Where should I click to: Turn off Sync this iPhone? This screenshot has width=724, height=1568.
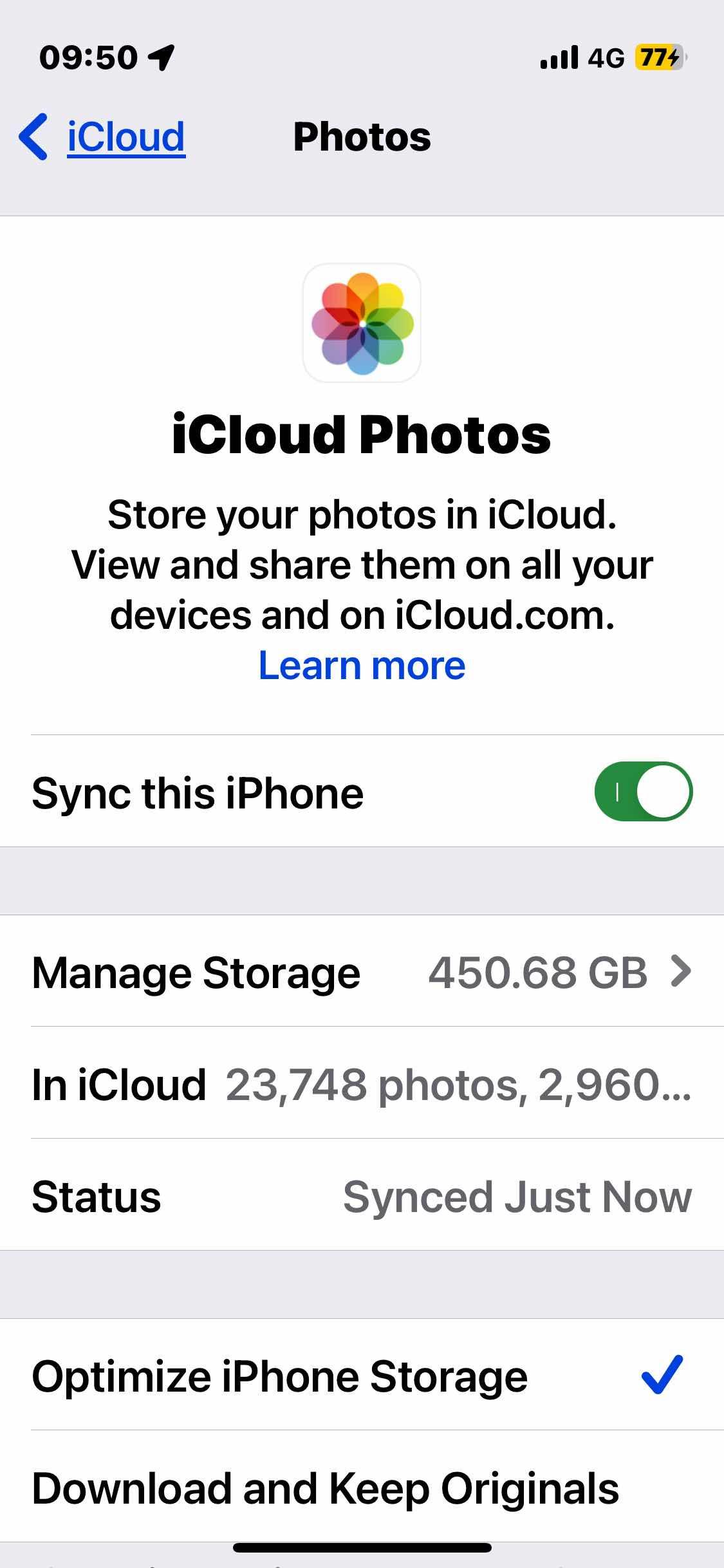pyautogui.click(x=643, y=791)
